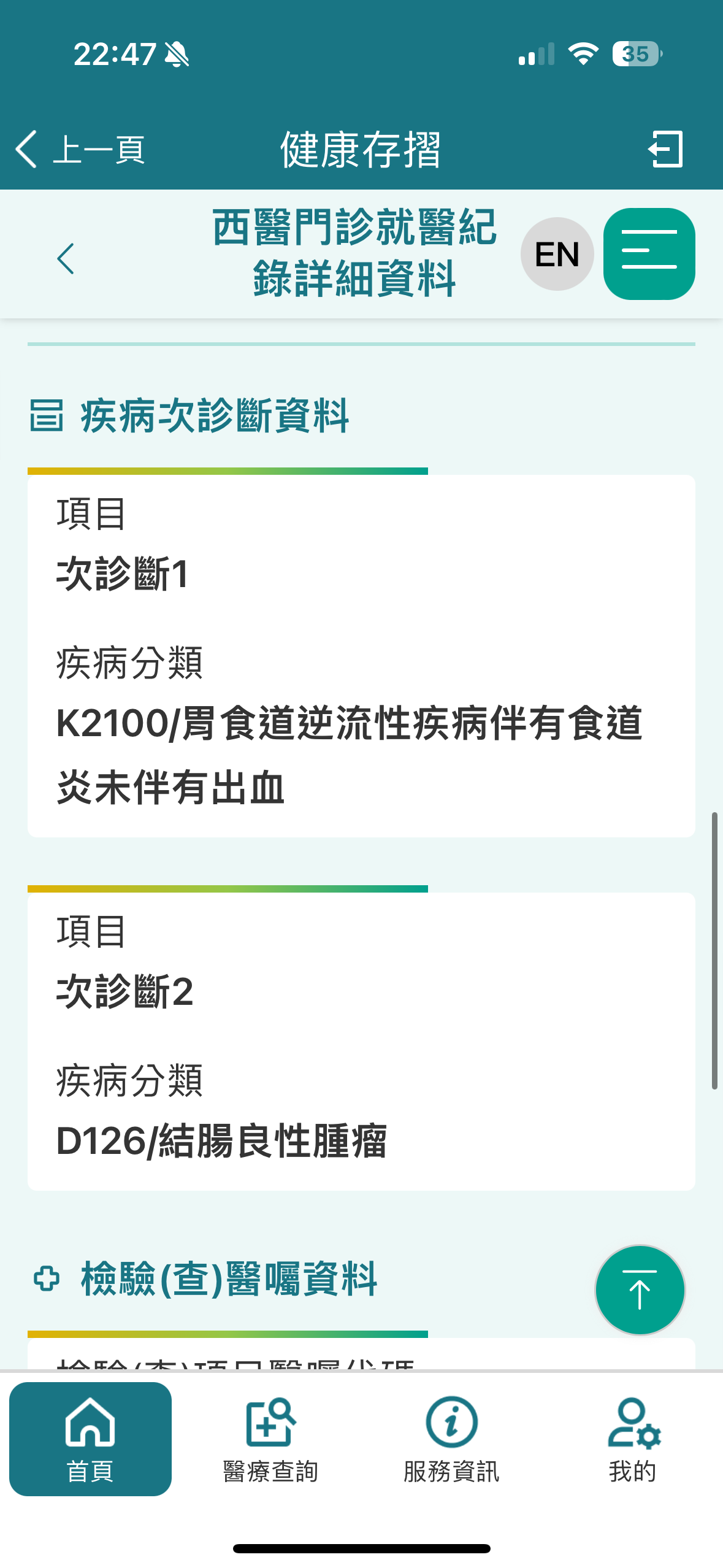Return to previous record list arrow

66,258
